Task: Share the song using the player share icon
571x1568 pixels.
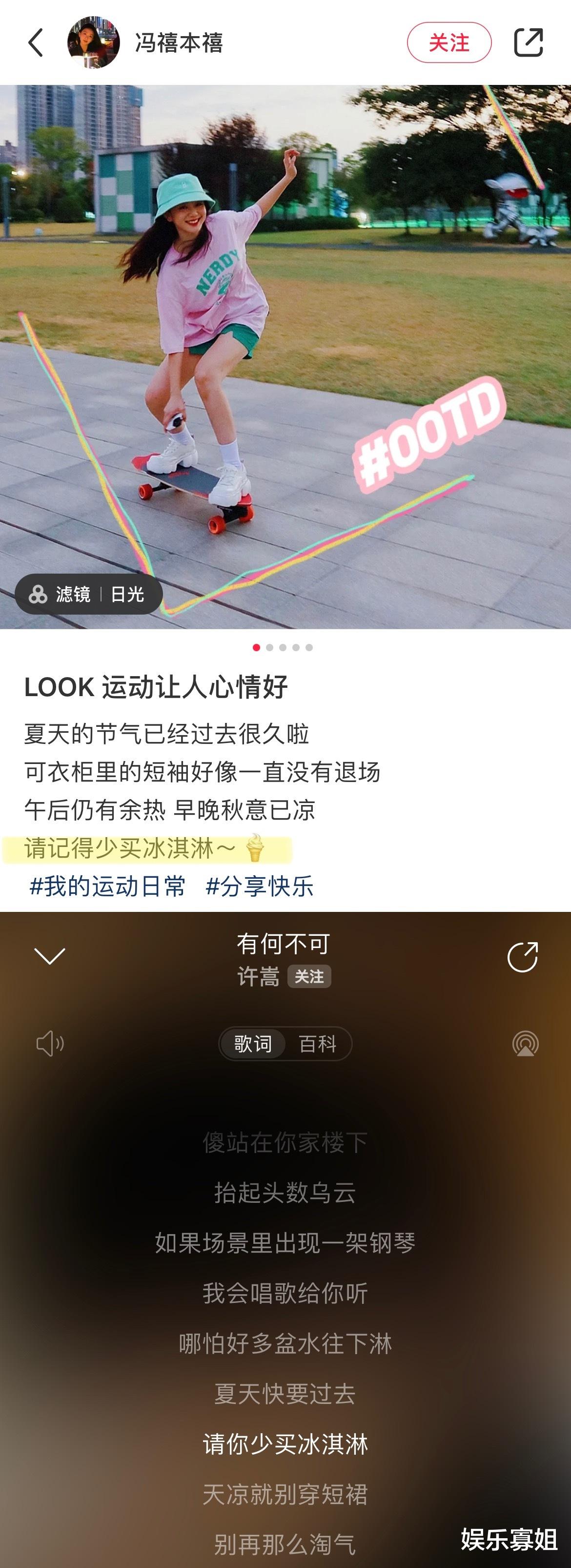Action: 523,957
